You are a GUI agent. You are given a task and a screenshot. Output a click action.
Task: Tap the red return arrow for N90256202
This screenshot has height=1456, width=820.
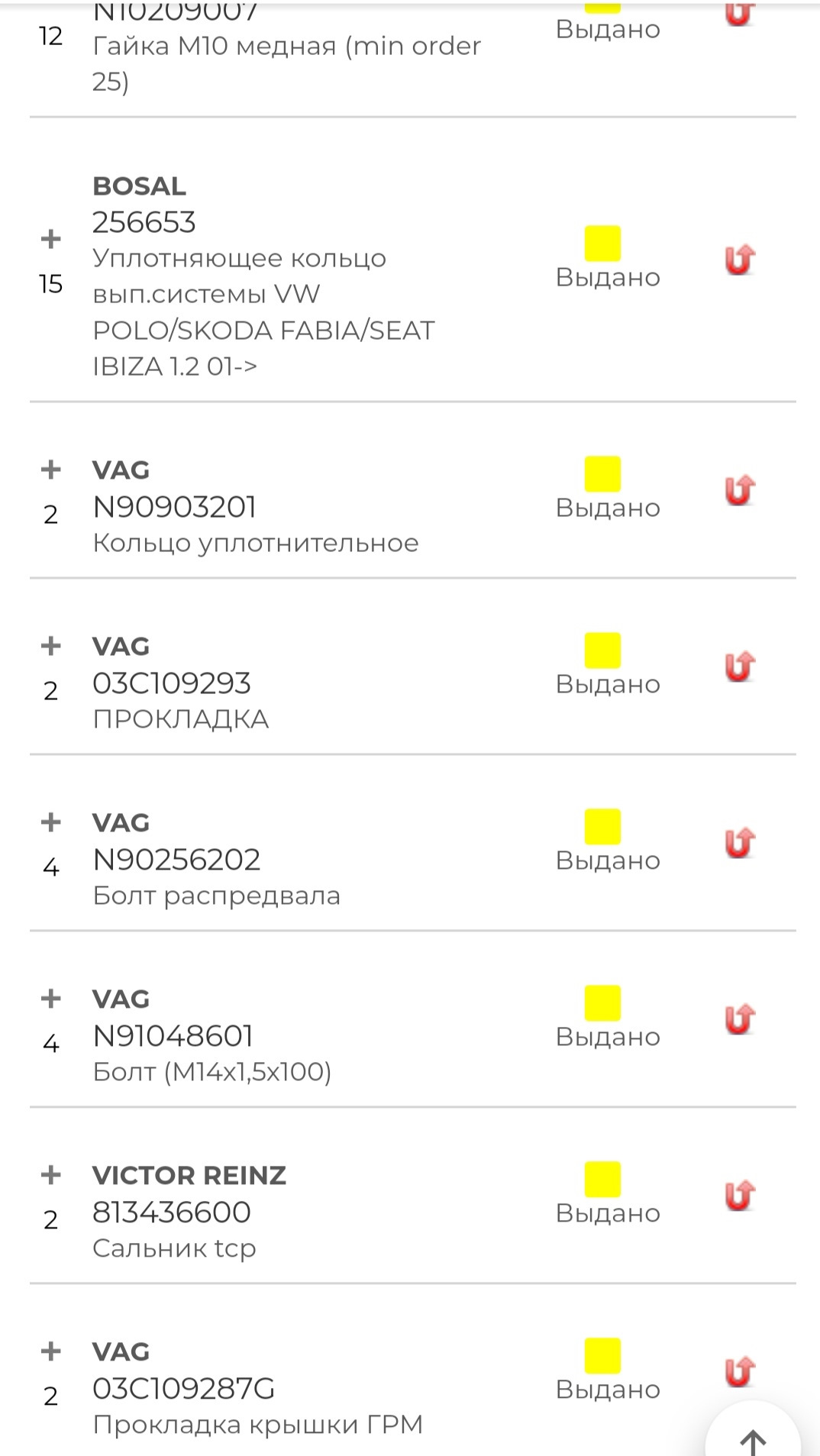pyautogui.click(x=739, y=843)
